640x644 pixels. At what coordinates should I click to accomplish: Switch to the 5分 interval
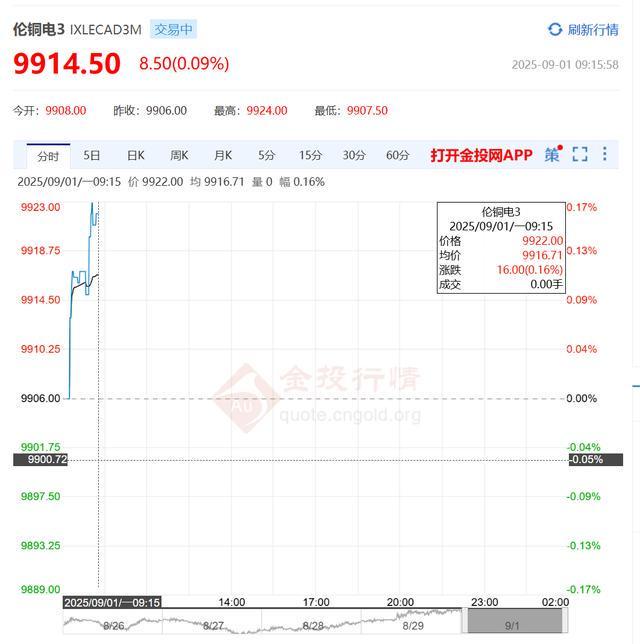point(266,155)
